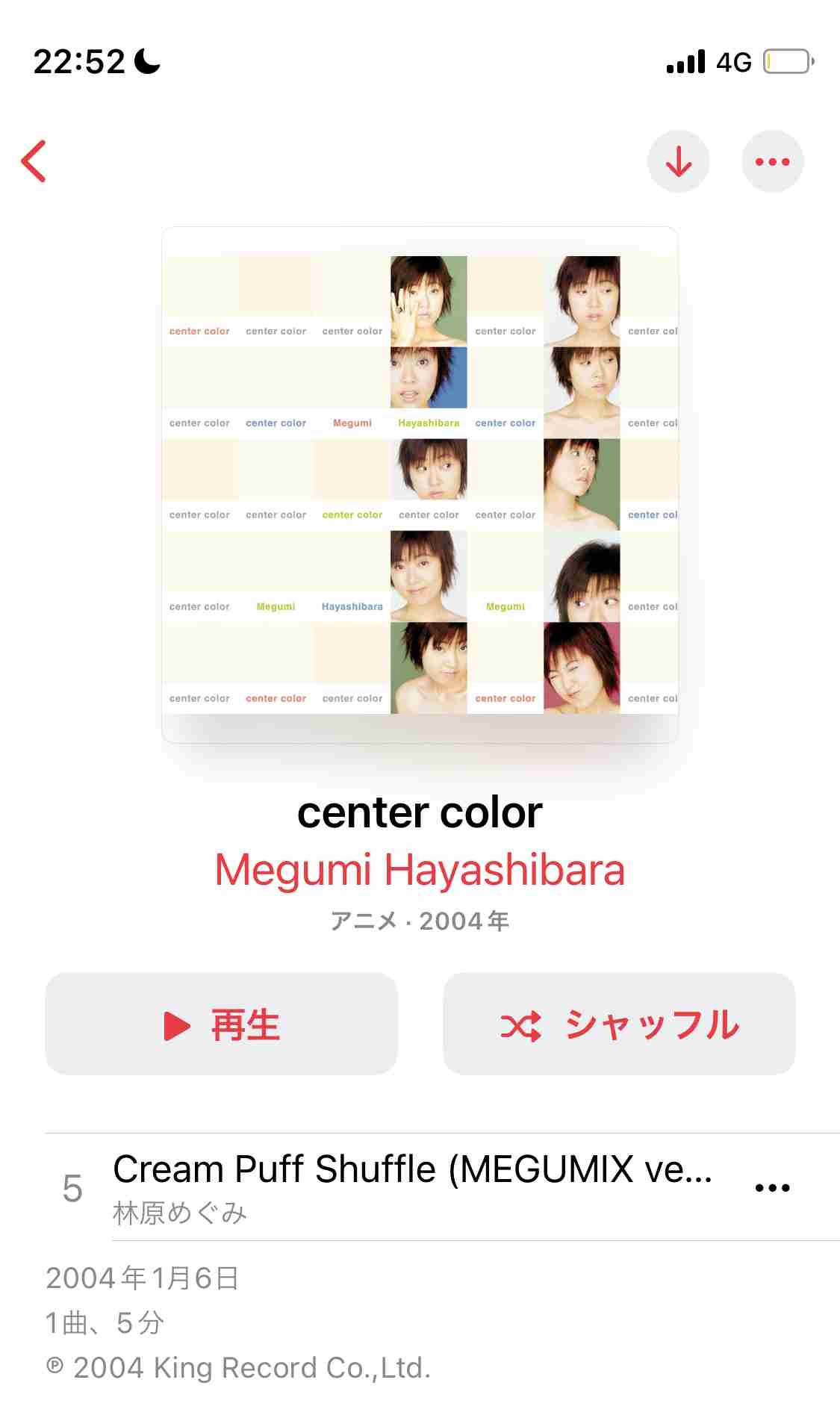
Task: Open more actions via three-dot menu
Action: tap(772, 161)
